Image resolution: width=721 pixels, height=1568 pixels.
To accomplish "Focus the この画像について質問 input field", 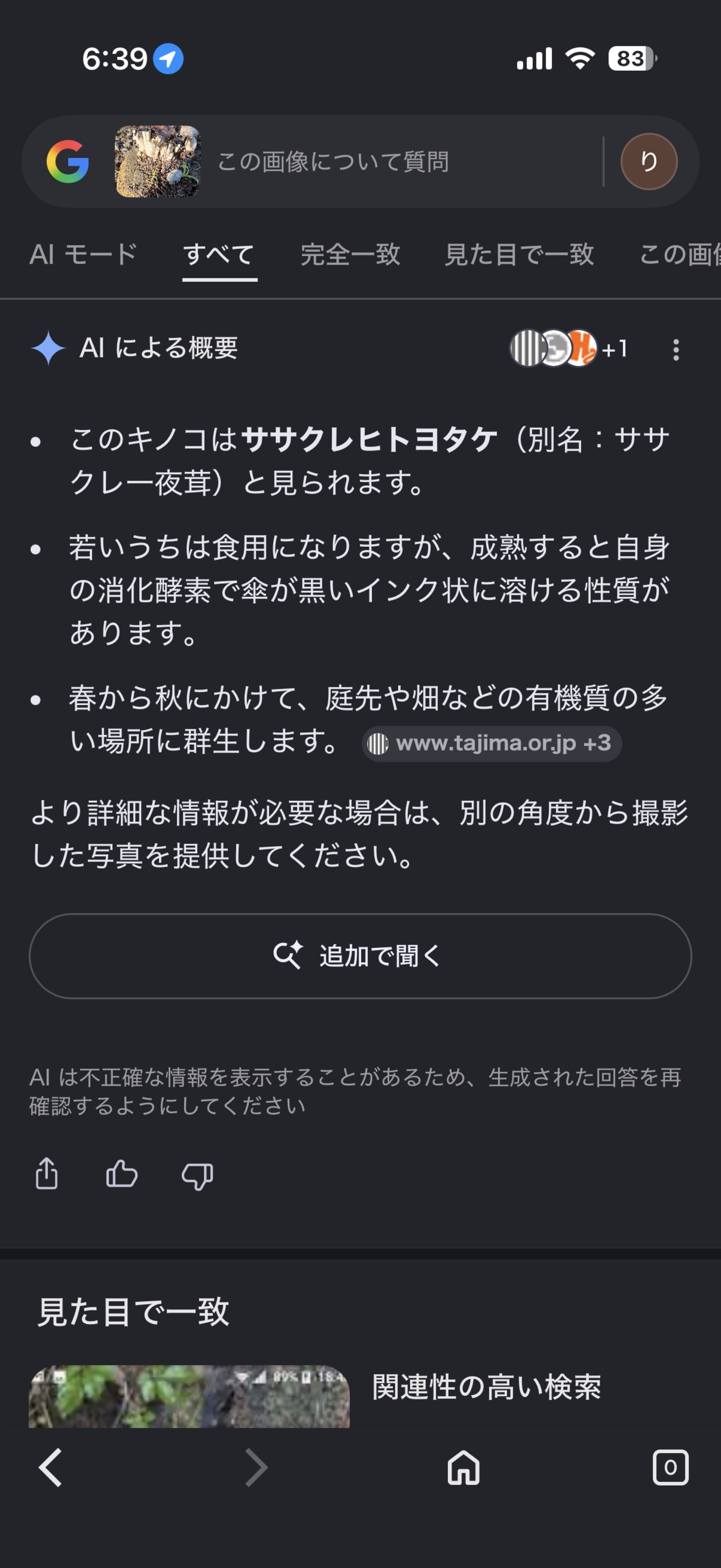I will point(402,162).
